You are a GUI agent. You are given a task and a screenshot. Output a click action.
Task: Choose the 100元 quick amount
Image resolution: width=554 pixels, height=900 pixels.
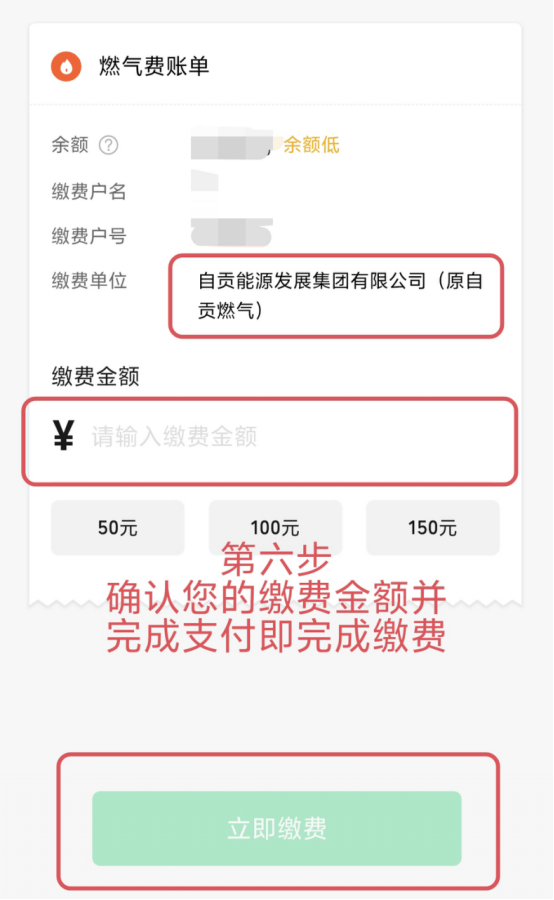(x=276, y=527)
